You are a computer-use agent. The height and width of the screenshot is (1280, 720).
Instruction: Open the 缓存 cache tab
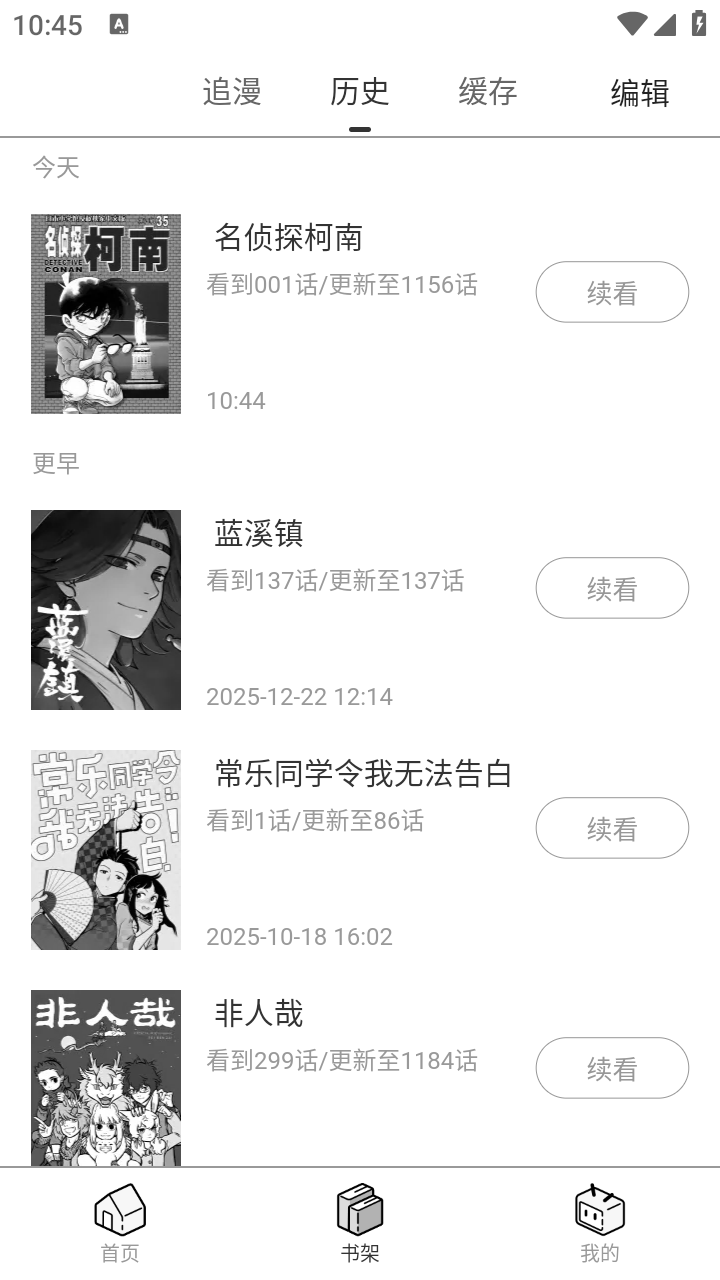[x=487, y=92]
